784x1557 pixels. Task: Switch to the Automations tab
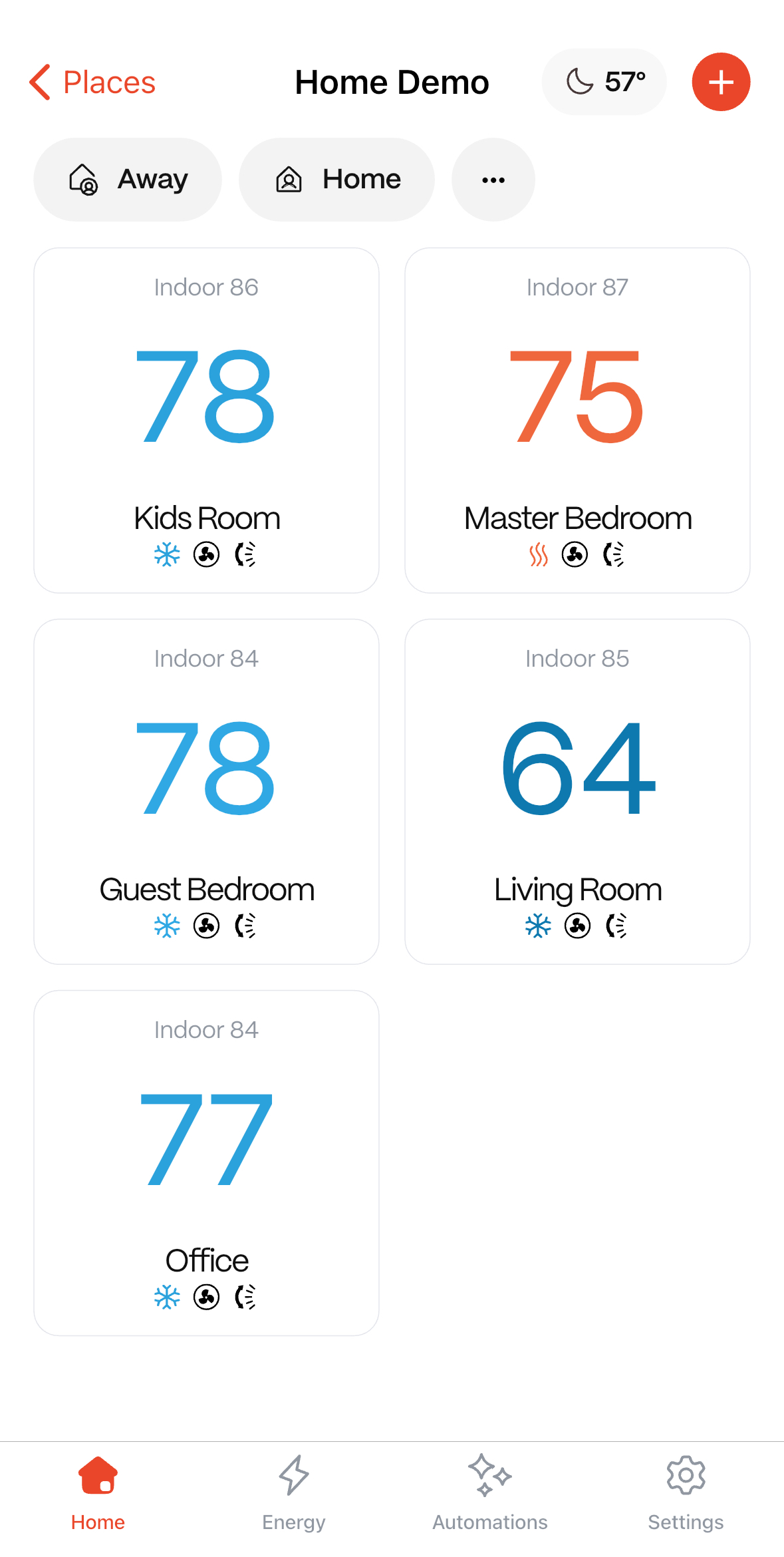490,1493
